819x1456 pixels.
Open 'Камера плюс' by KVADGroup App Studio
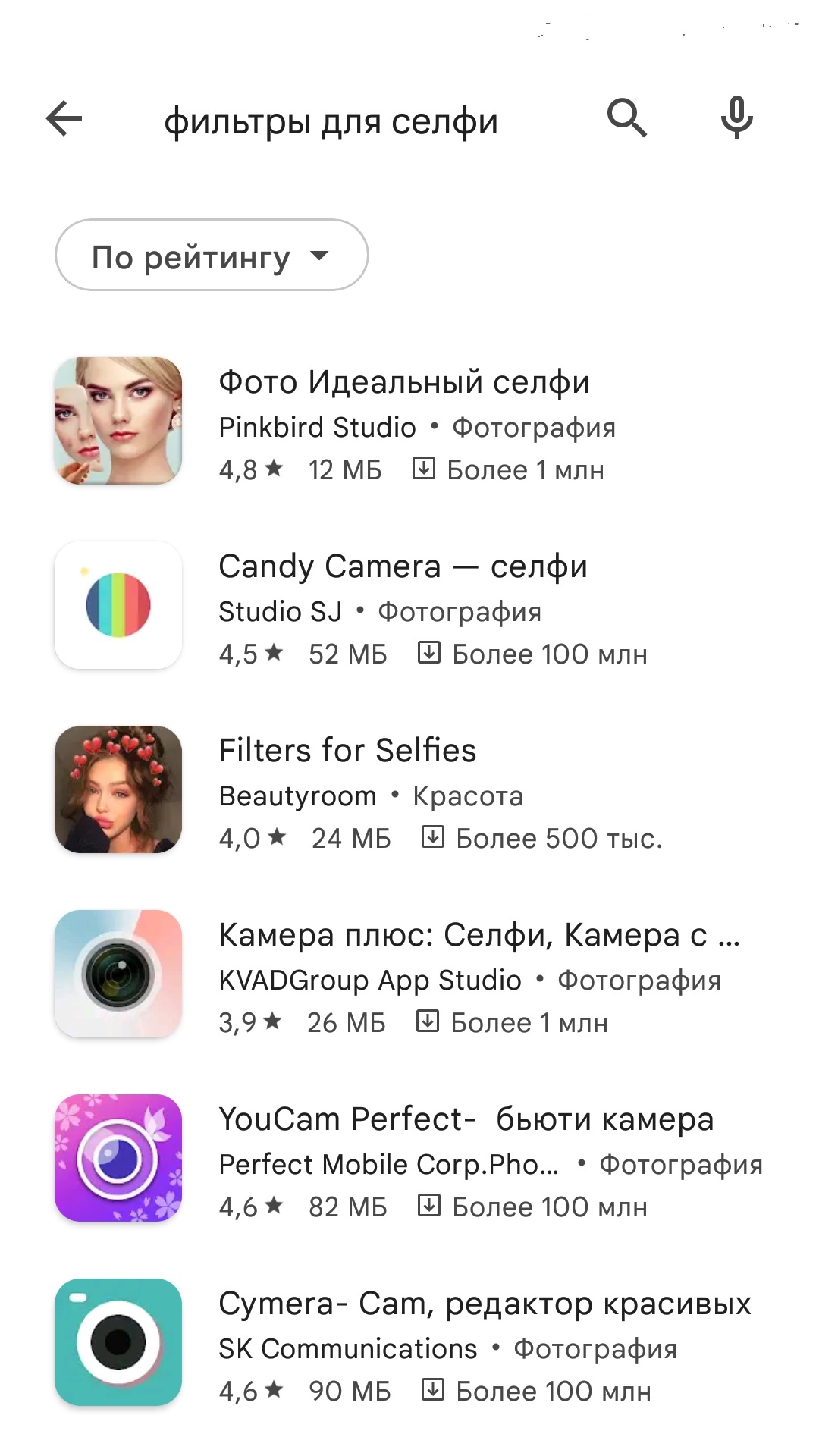[478, 935]
